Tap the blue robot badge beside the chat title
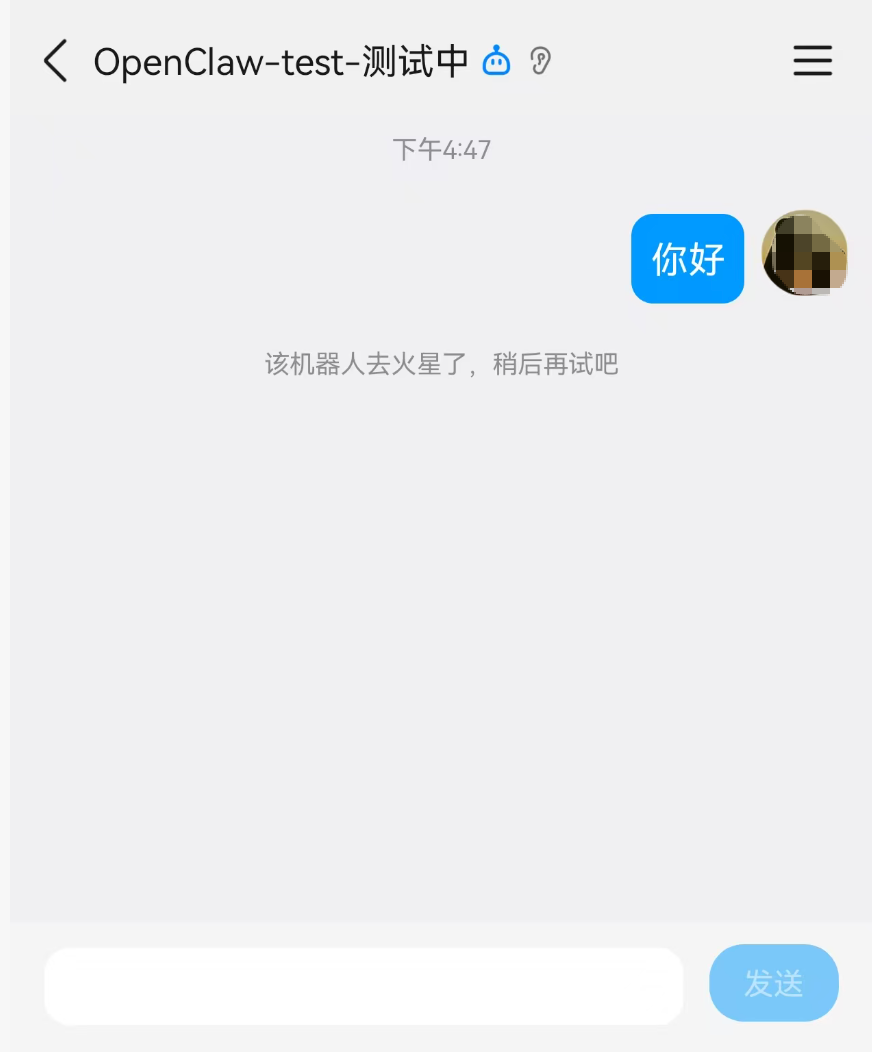Screen dimensions: 872x1052 click(x=497, y=61)
